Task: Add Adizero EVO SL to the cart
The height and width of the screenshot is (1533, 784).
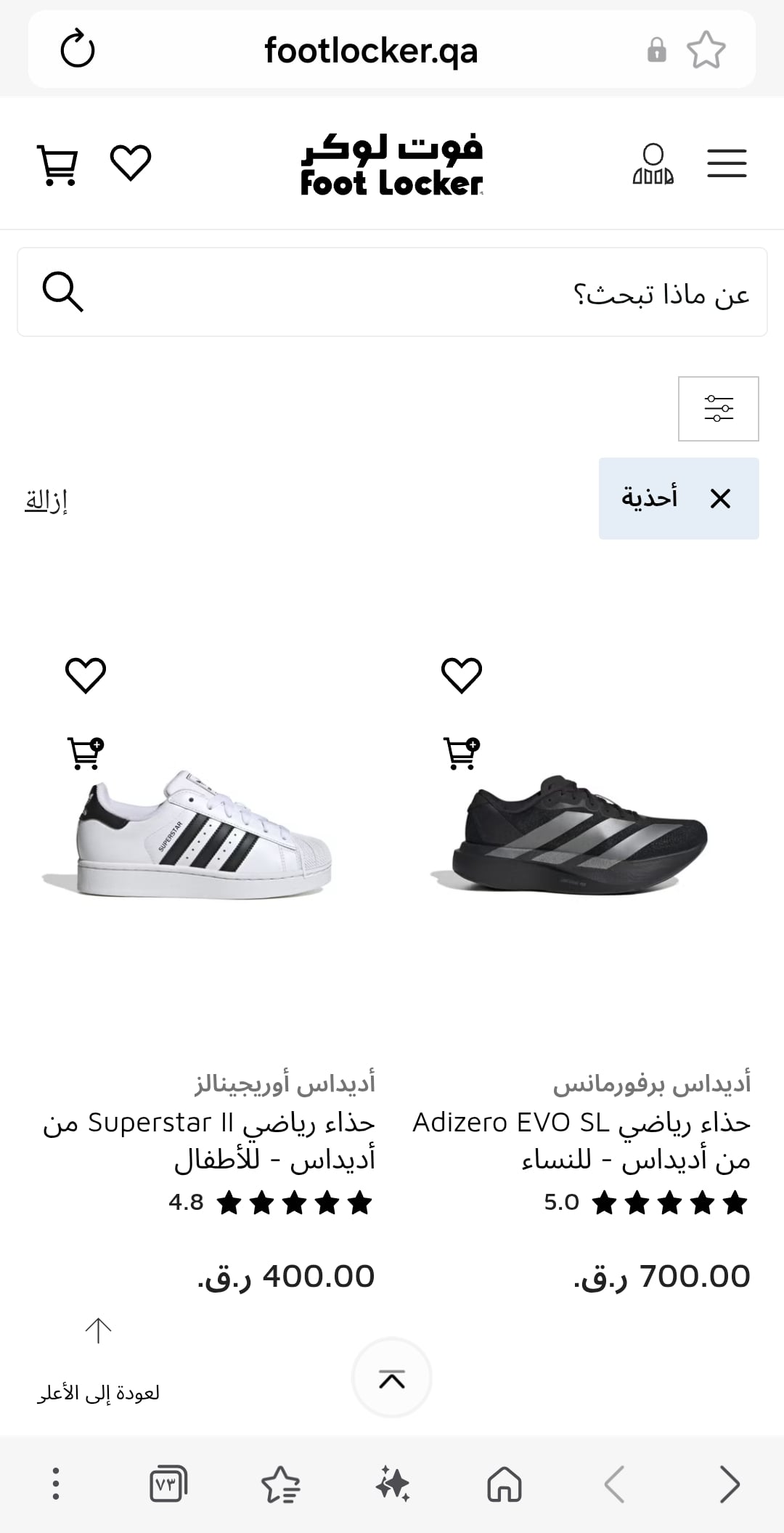Action: (462, 753)
